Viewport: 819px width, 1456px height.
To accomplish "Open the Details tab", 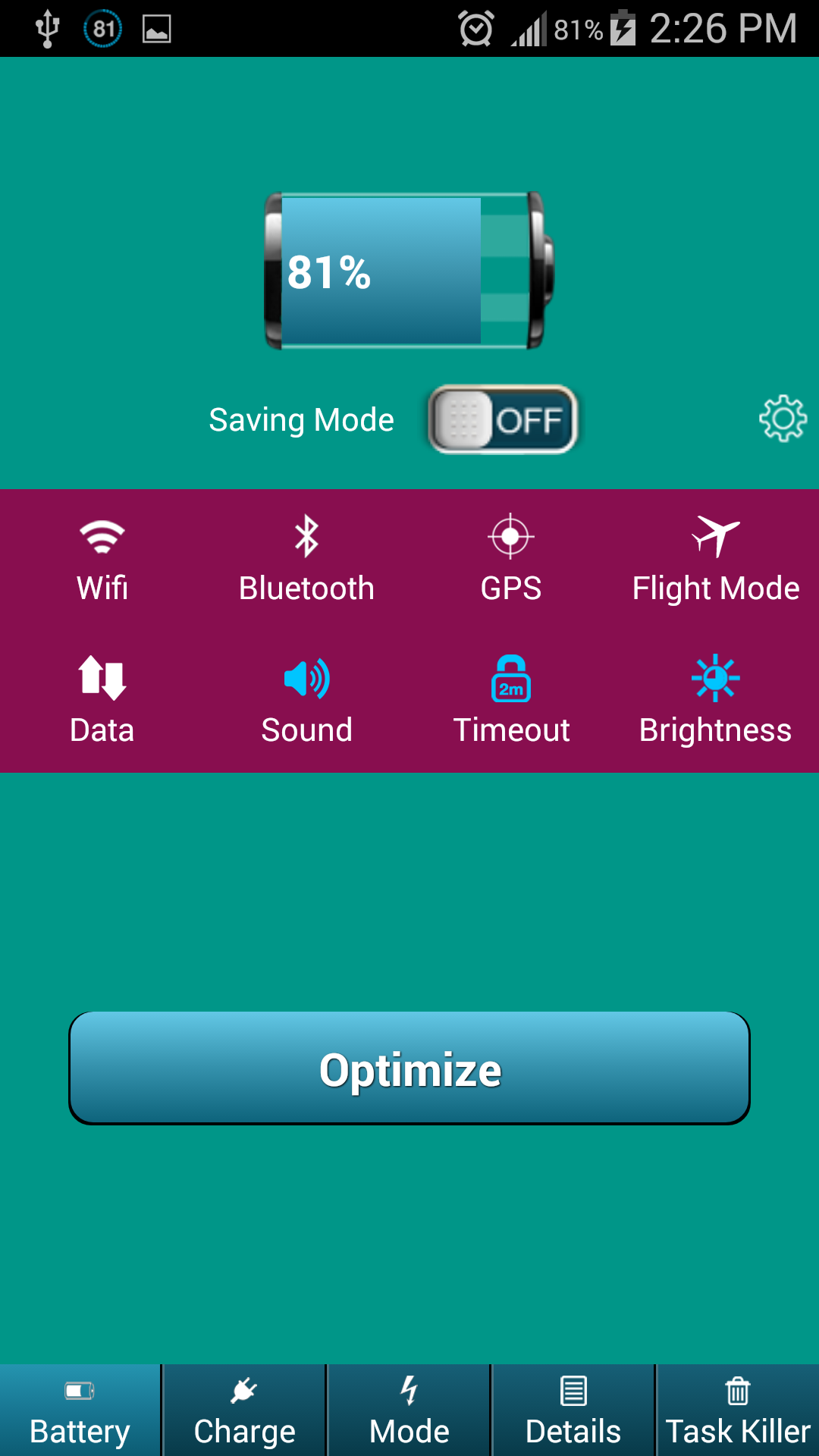I will (573, 1411).
